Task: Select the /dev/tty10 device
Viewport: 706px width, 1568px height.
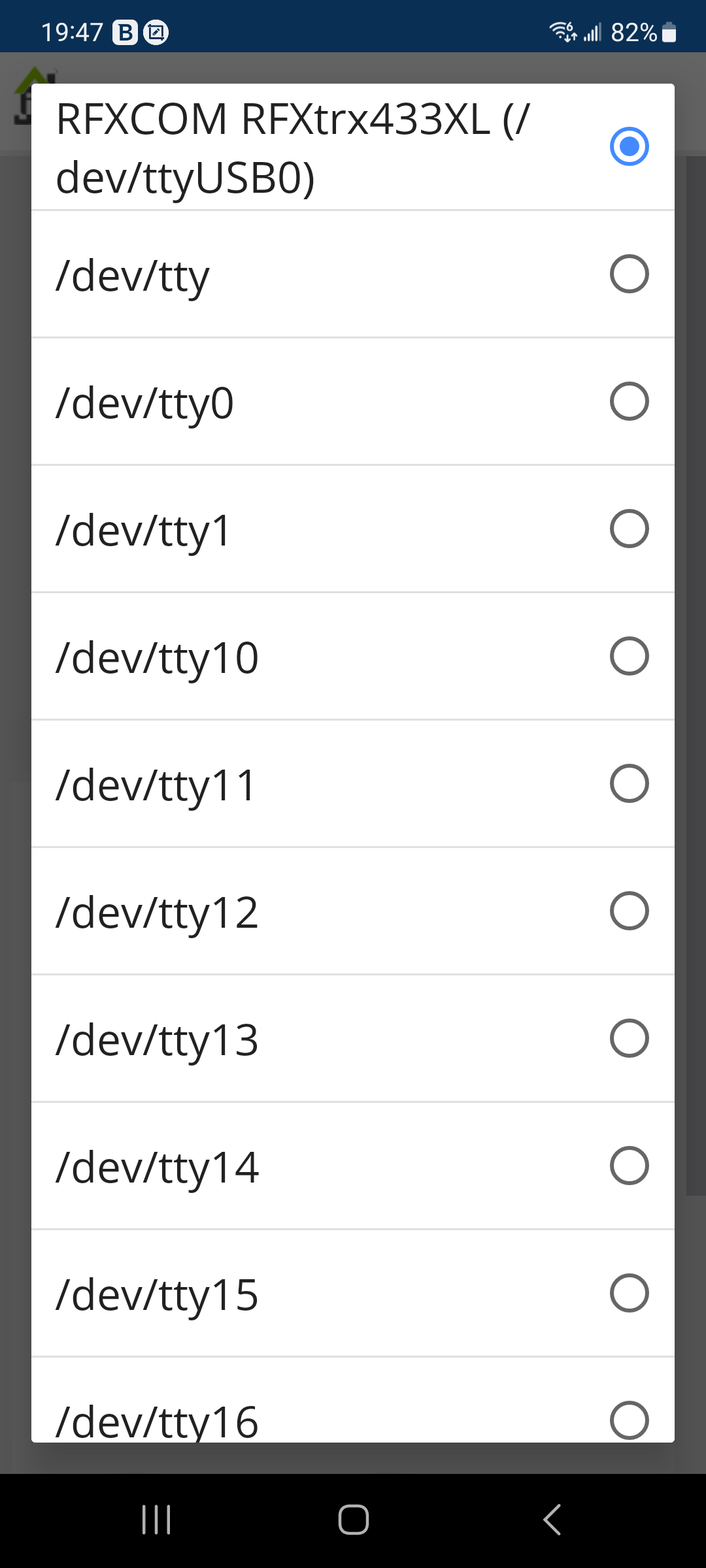Action: point(353,657)
